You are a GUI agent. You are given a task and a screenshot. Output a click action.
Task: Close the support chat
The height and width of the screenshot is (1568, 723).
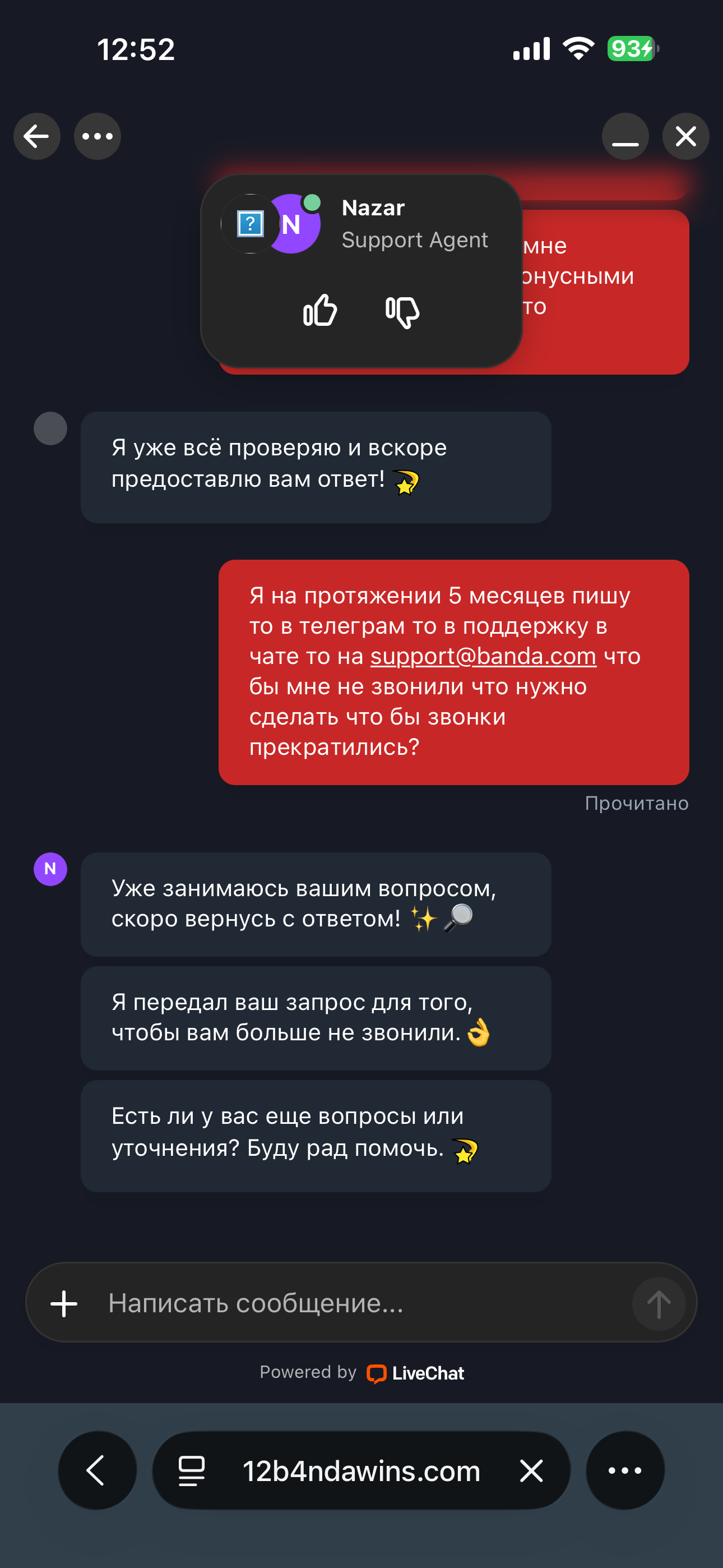(686, 136)
